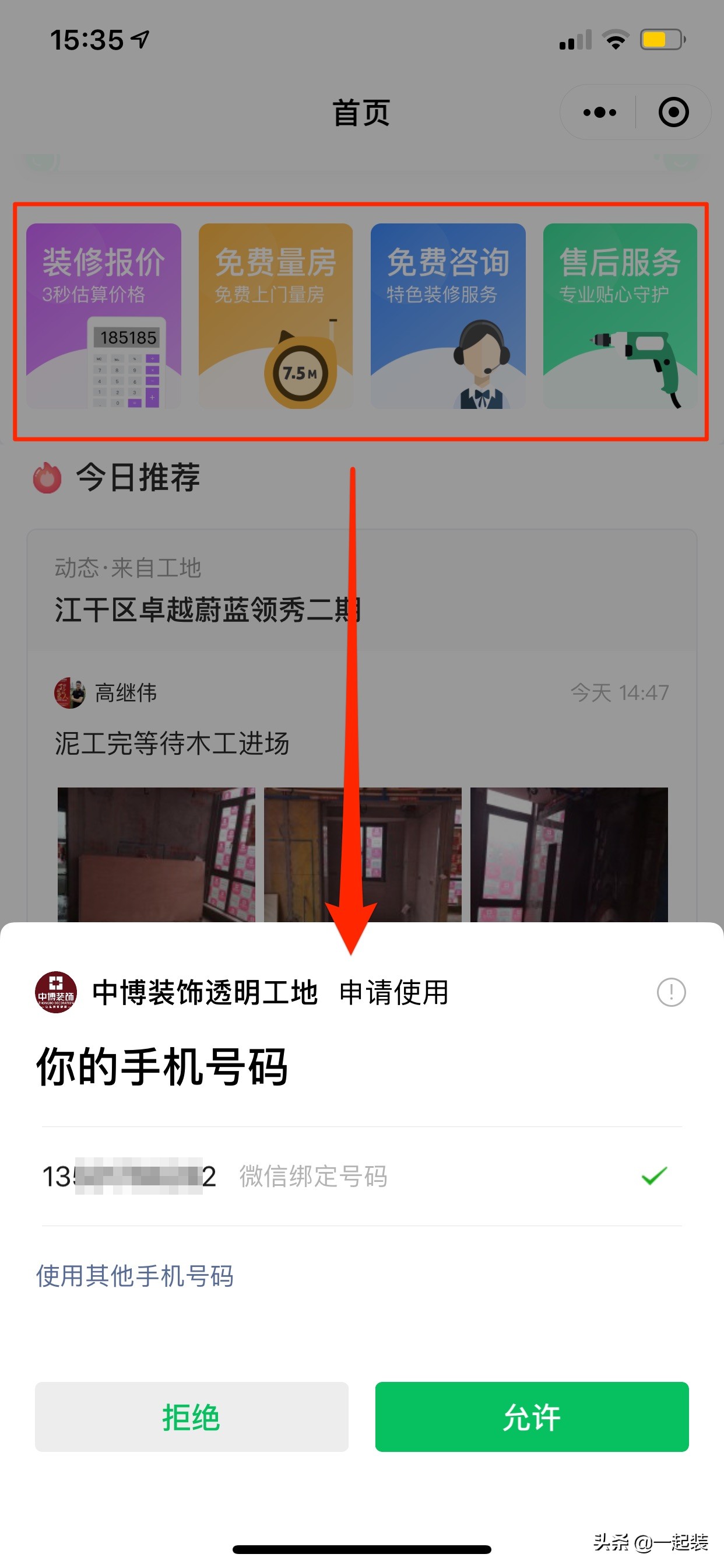Select the 免费量房 free measuring service icon
724x1568 pixels.
point(275,317)
